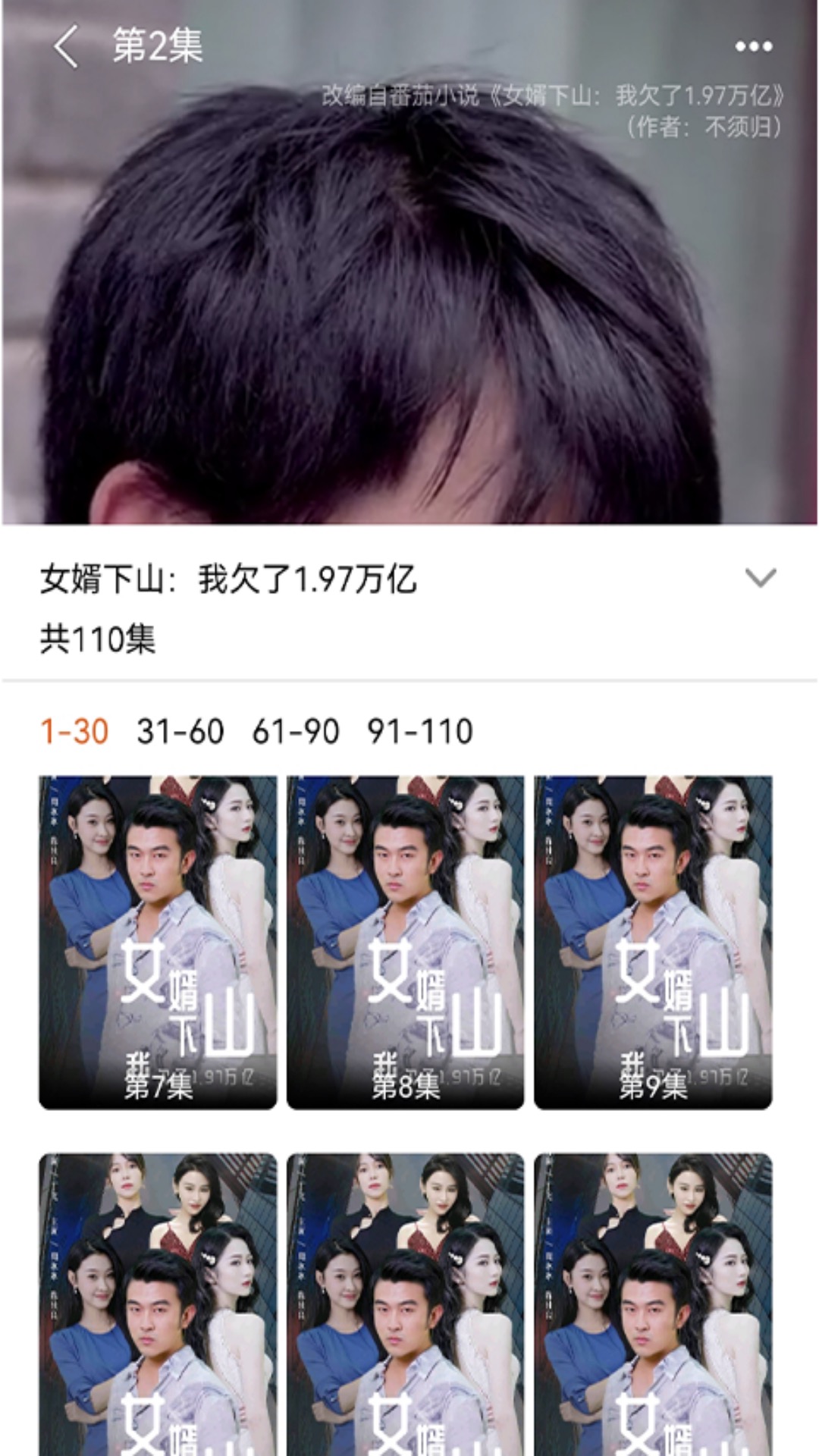Show episodes 61-90

pyautogui.click(x=295, y=732)
